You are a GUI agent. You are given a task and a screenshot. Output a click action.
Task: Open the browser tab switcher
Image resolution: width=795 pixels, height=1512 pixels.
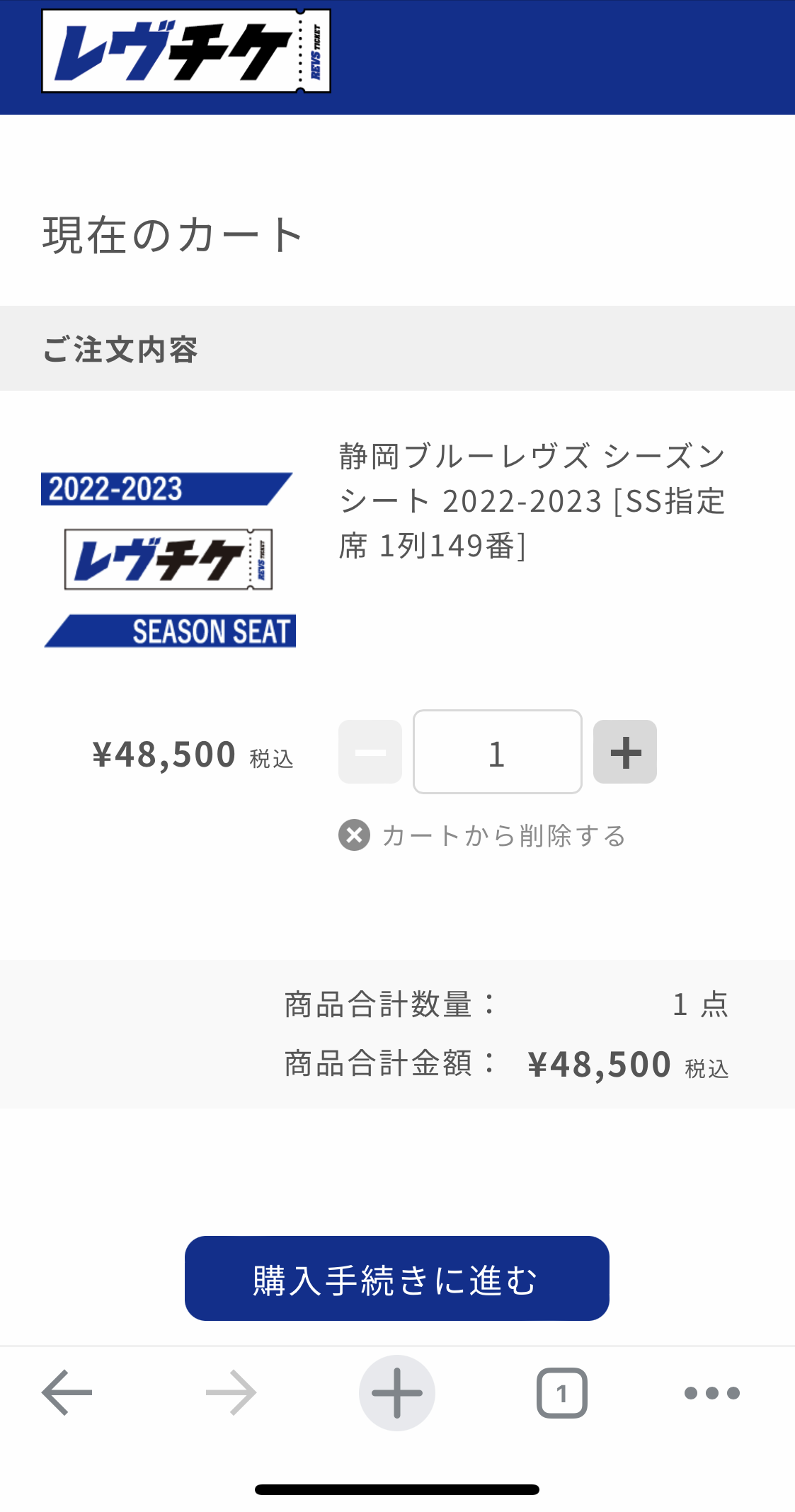click(x=561, y=1392)
